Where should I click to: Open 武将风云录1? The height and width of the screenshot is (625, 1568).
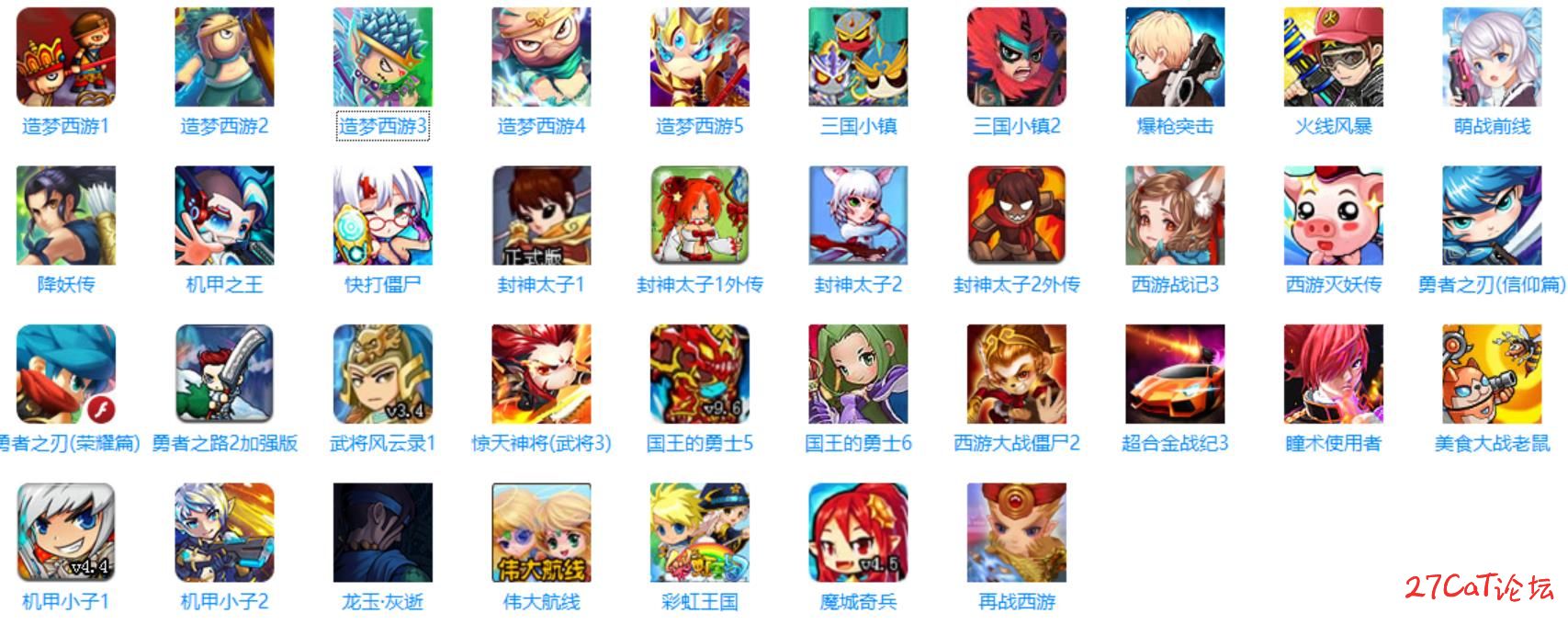pos(383,374)
